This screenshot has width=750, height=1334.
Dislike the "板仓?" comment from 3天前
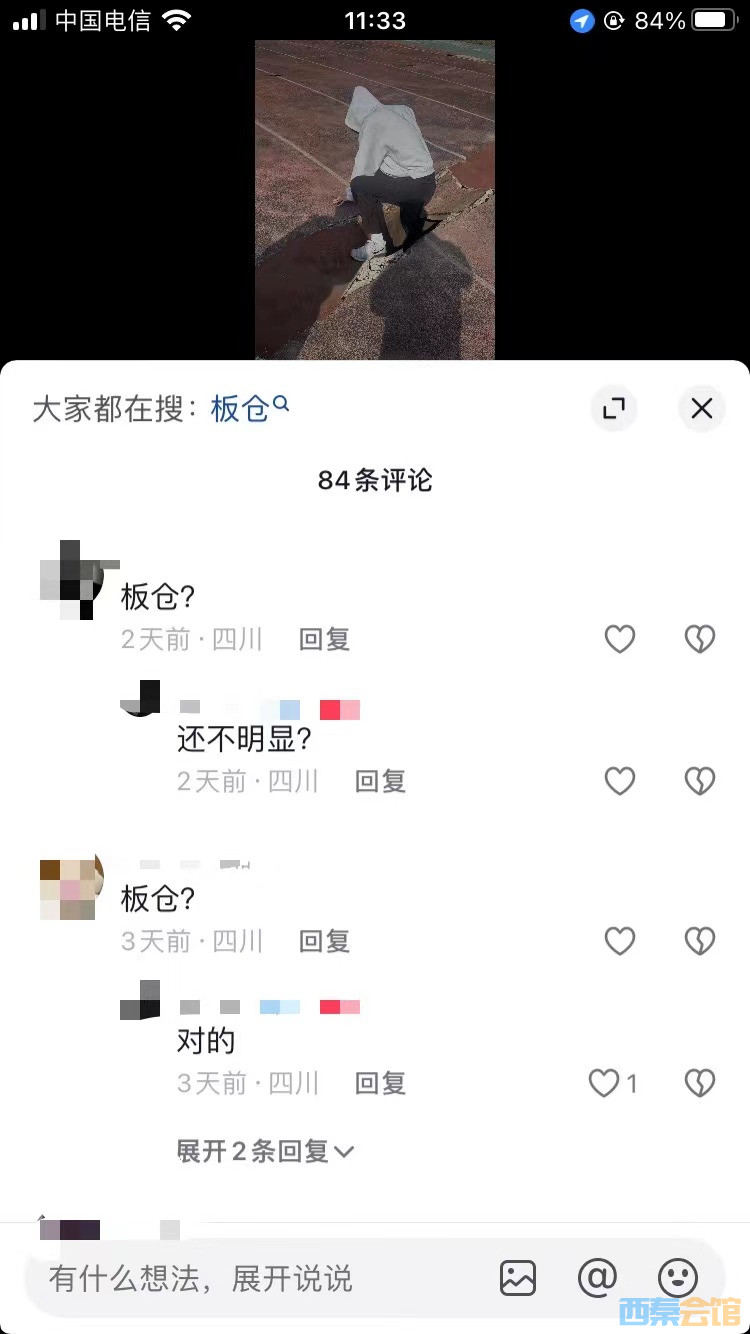pos(700,941)
